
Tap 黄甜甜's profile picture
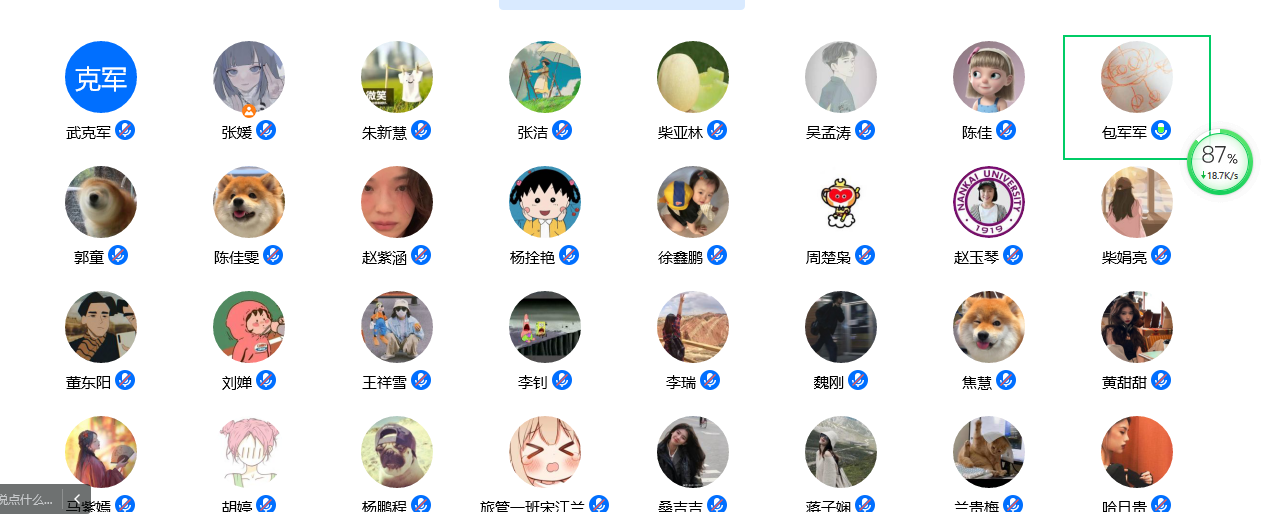tap(1137, 327)
